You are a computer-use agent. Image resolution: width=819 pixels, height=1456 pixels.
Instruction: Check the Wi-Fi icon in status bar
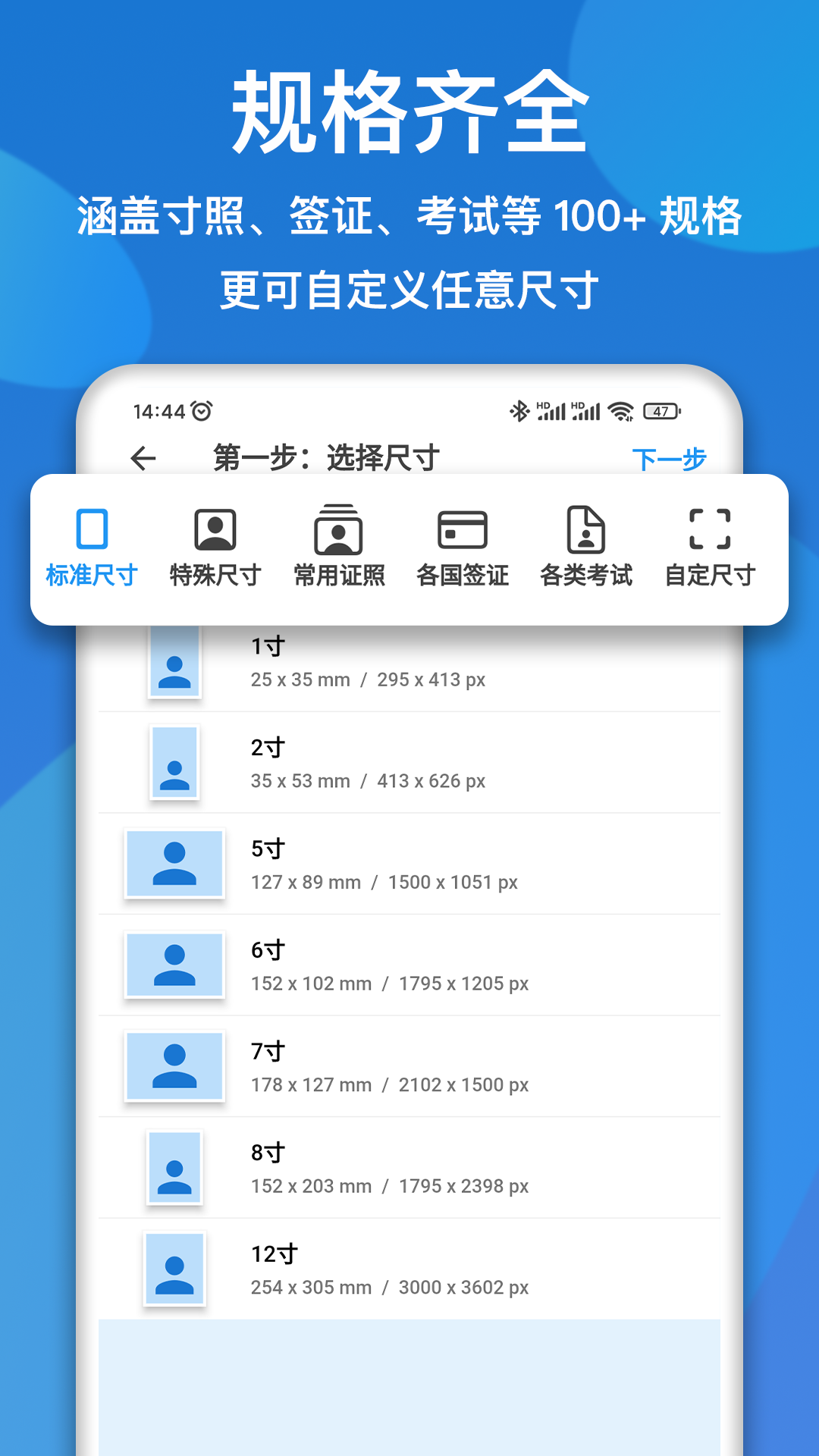pos(620,410)
